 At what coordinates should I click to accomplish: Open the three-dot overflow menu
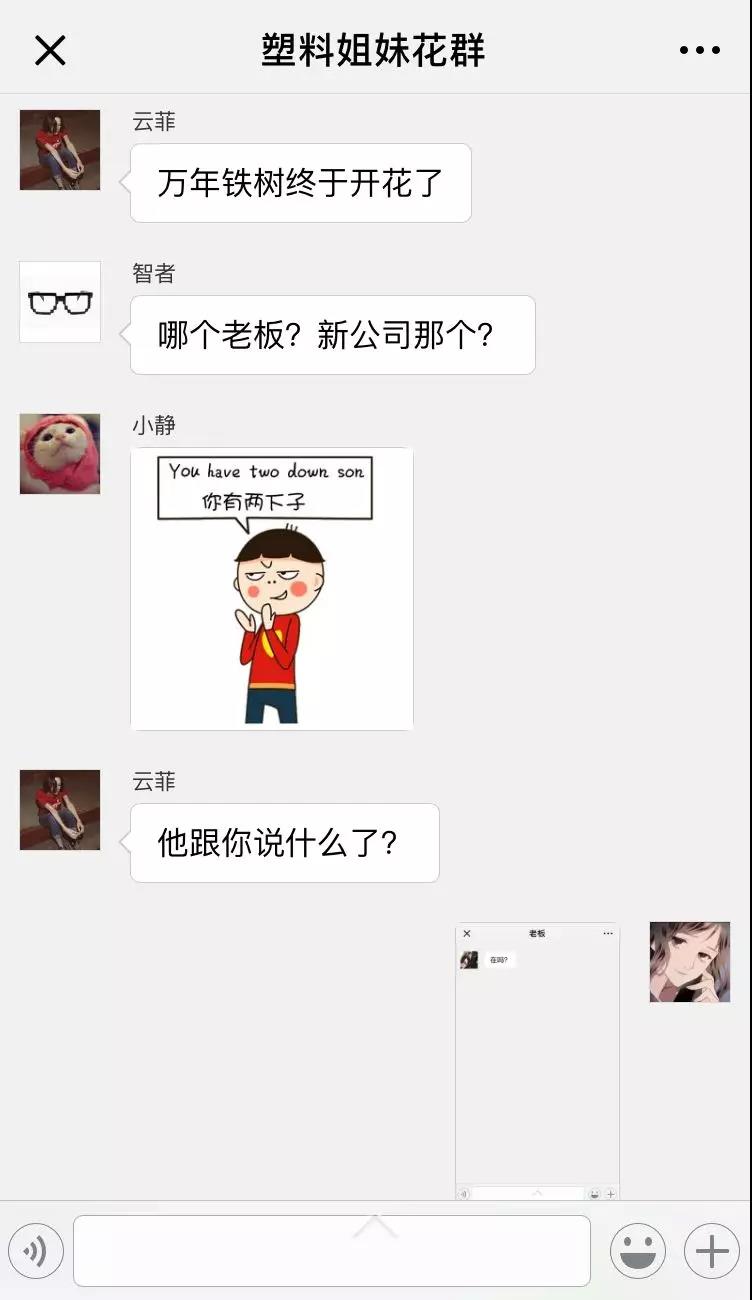(699, 50)
